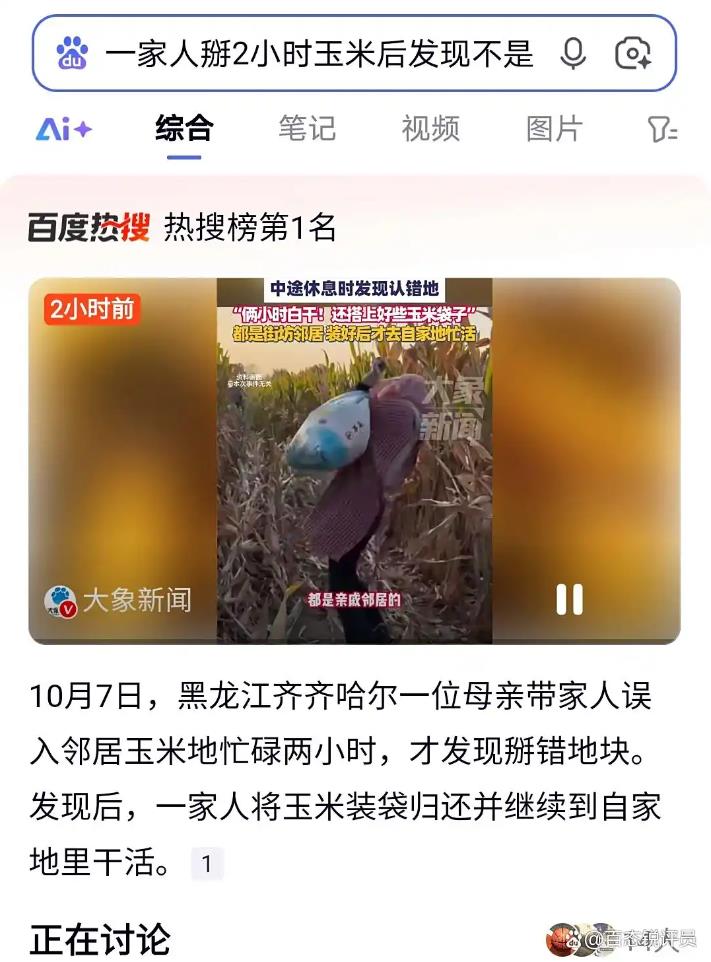Pause the 大象新闻 video
This screenshot has height=962, width=711.
pos(569,599)
